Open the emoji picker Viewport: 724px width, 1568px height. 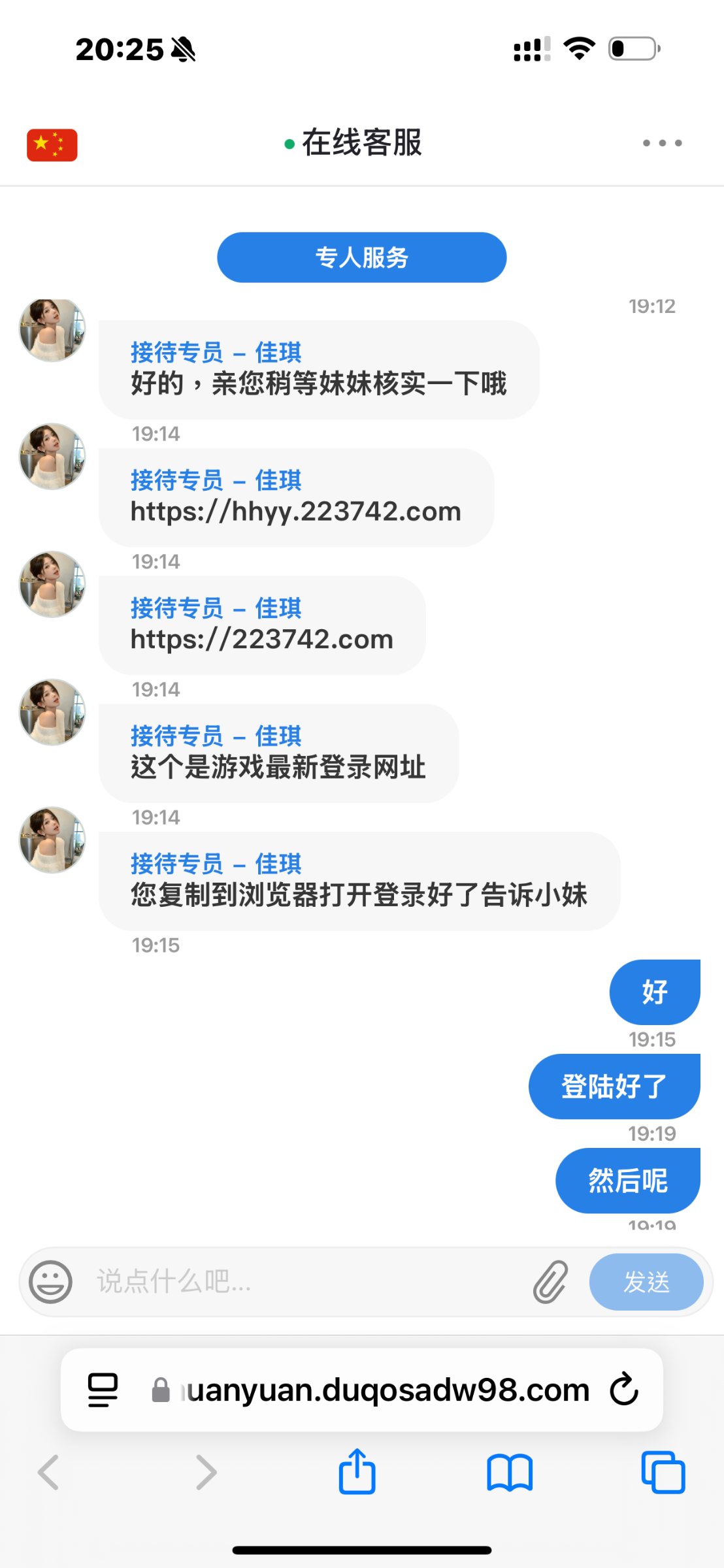click(50, 1282)
